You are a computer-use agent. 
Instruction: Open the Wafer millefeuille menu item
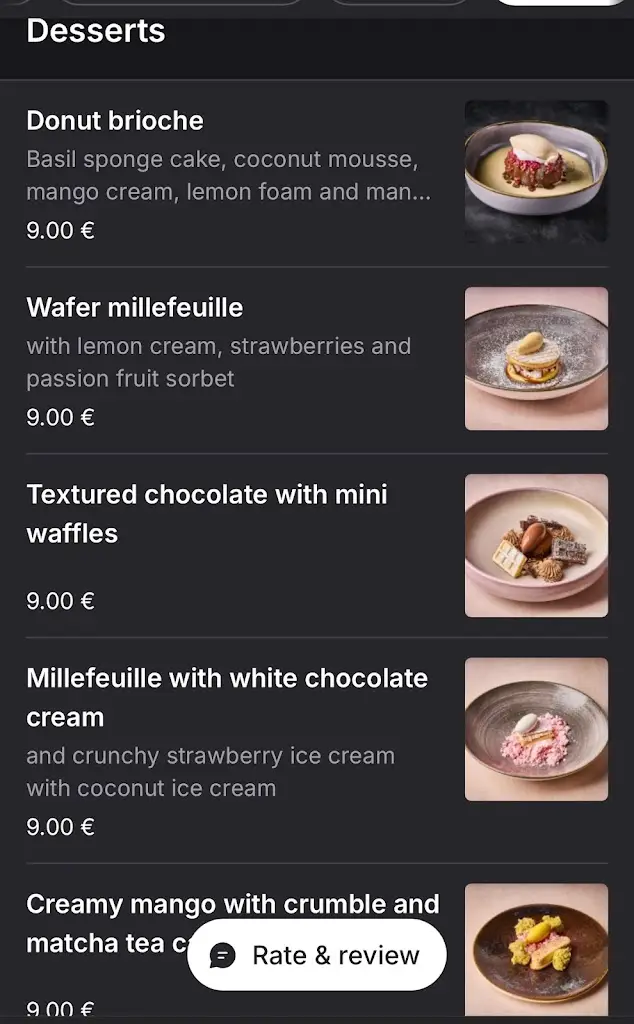point(135,307)
